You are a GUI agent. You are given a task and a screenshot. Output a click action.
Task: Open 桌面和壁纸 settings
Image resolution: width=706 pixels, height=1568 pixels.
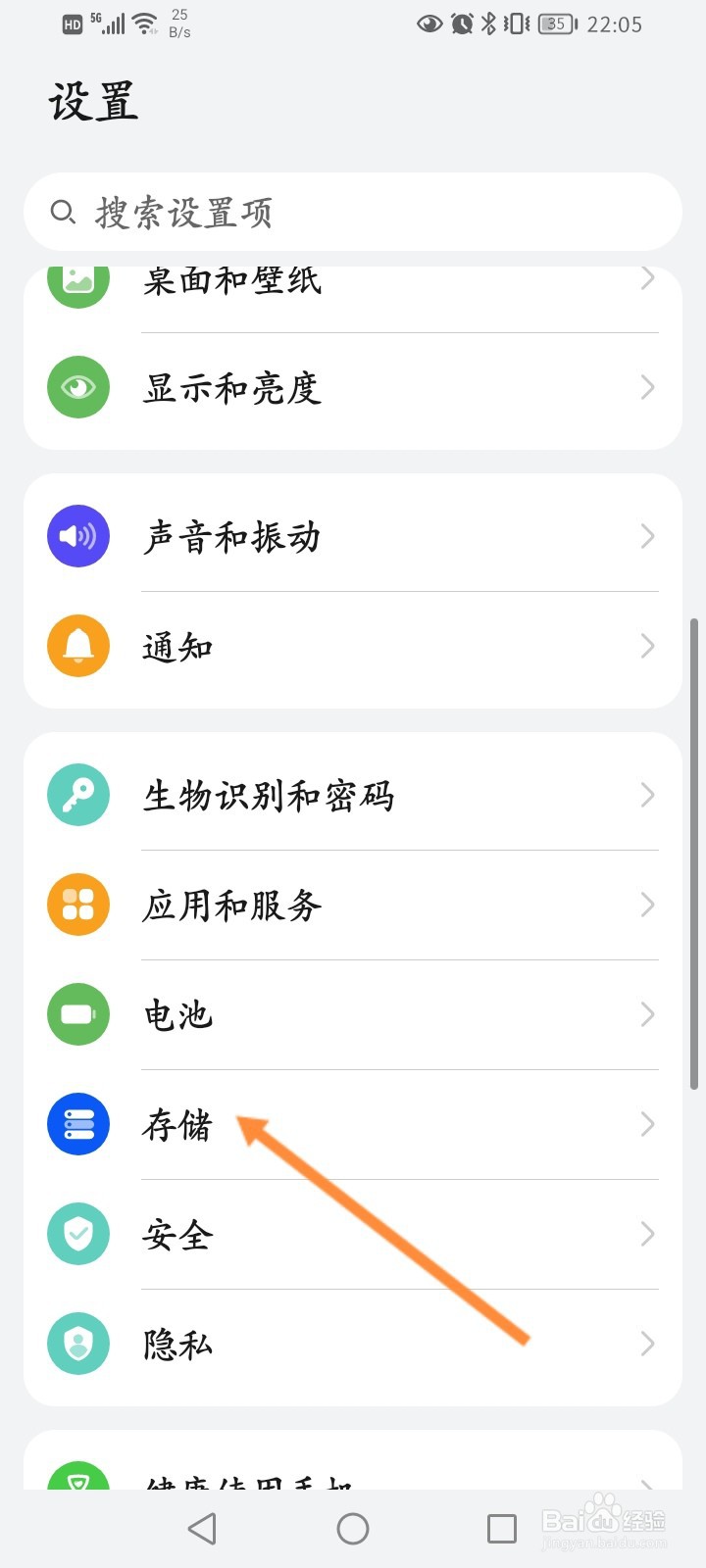tap(353, 283)
